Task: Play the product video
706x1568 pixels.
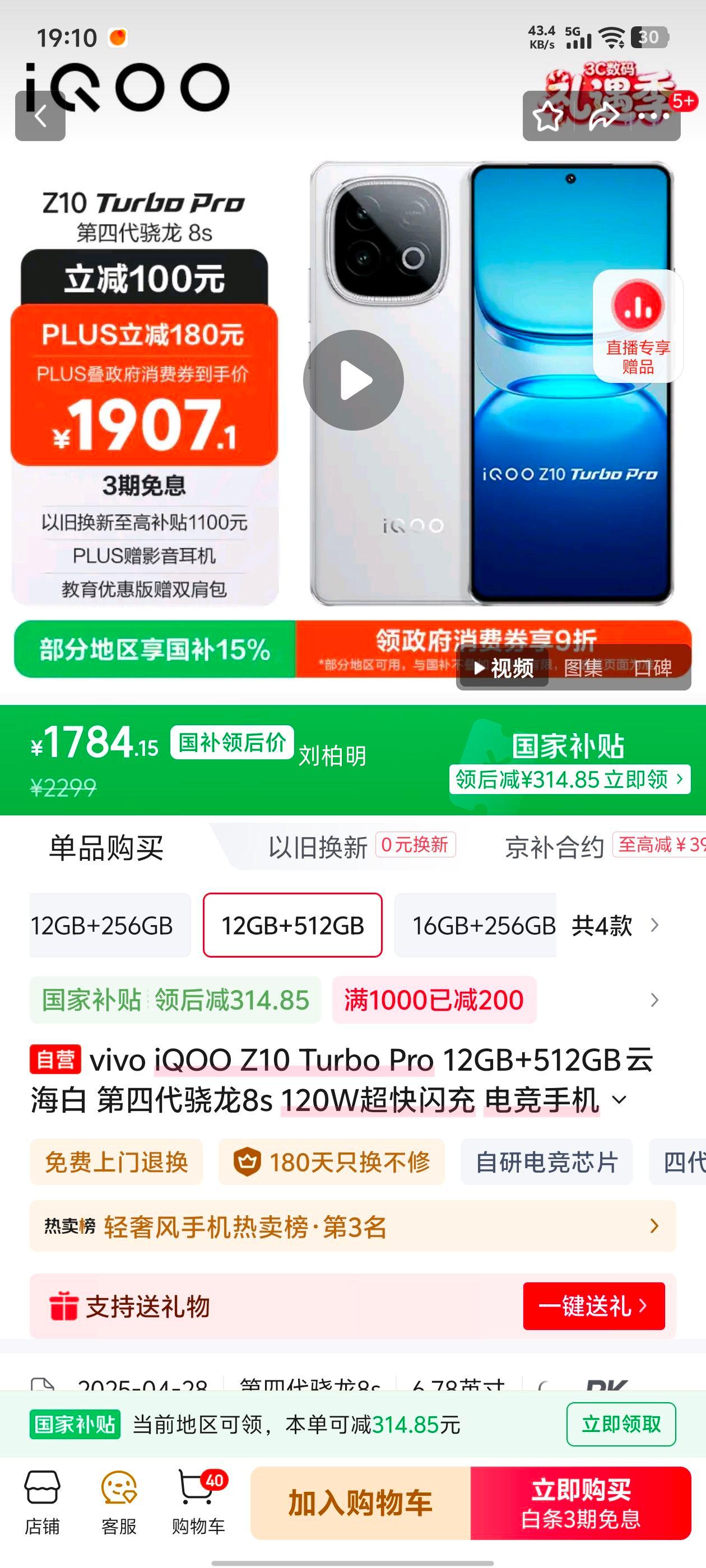Action: point(354,379)
